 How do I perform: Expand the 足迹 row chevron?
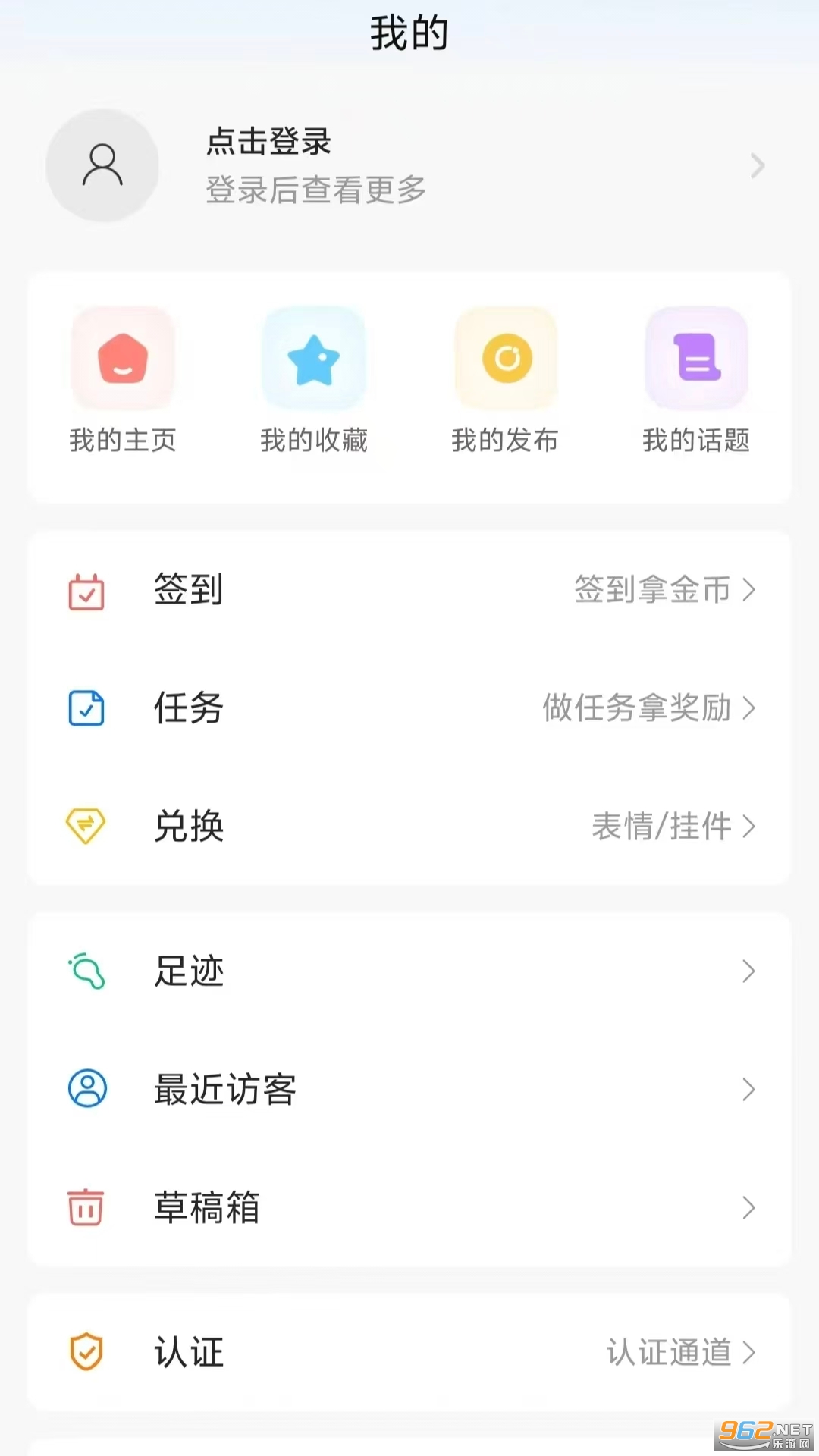[x=749, y=971]
